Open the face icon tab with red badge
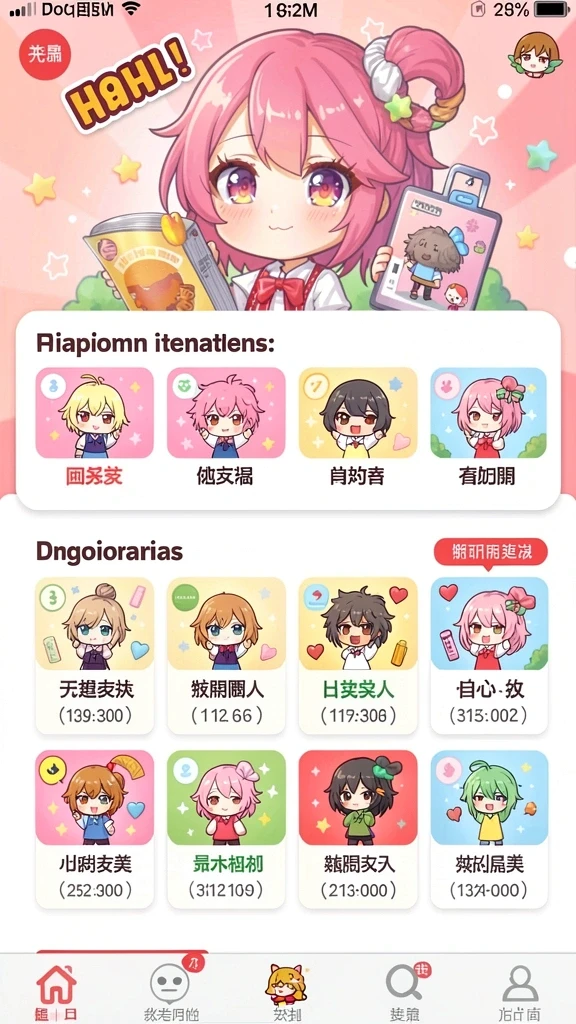 pyautogui.click(x=172, y=989)
